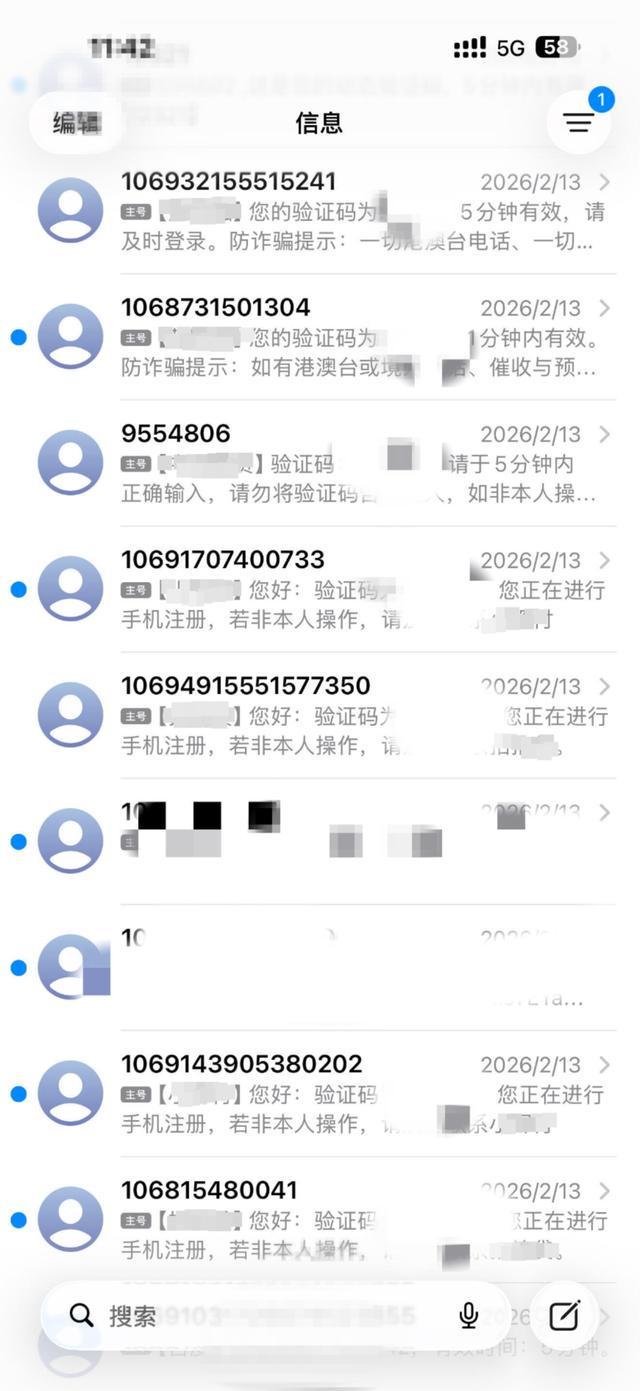This screenshot has height=1391, width=640.
Task: Open the conversation from 1068731501304
Action: tap(360, 337)
